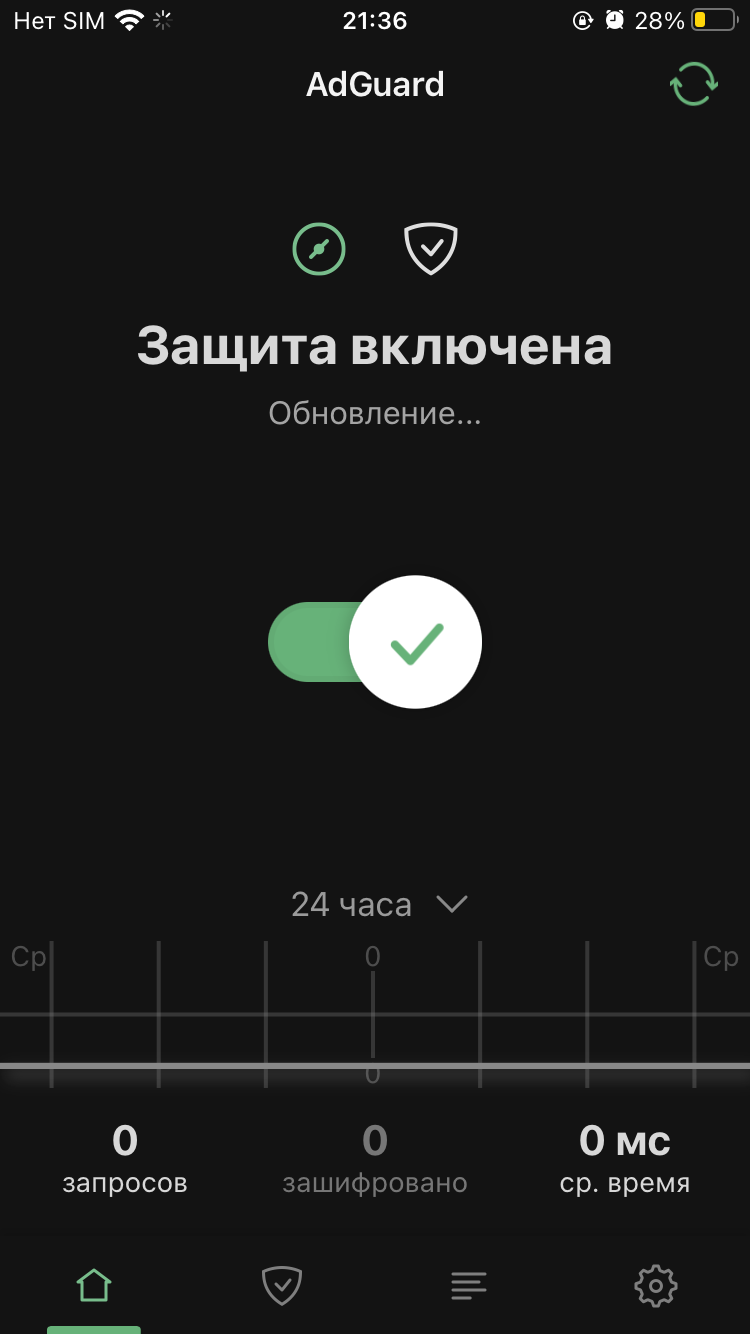The image size is (750, 1334).
Task: Open the запросов statistics counter
Action: click(x=125, y=1159)
